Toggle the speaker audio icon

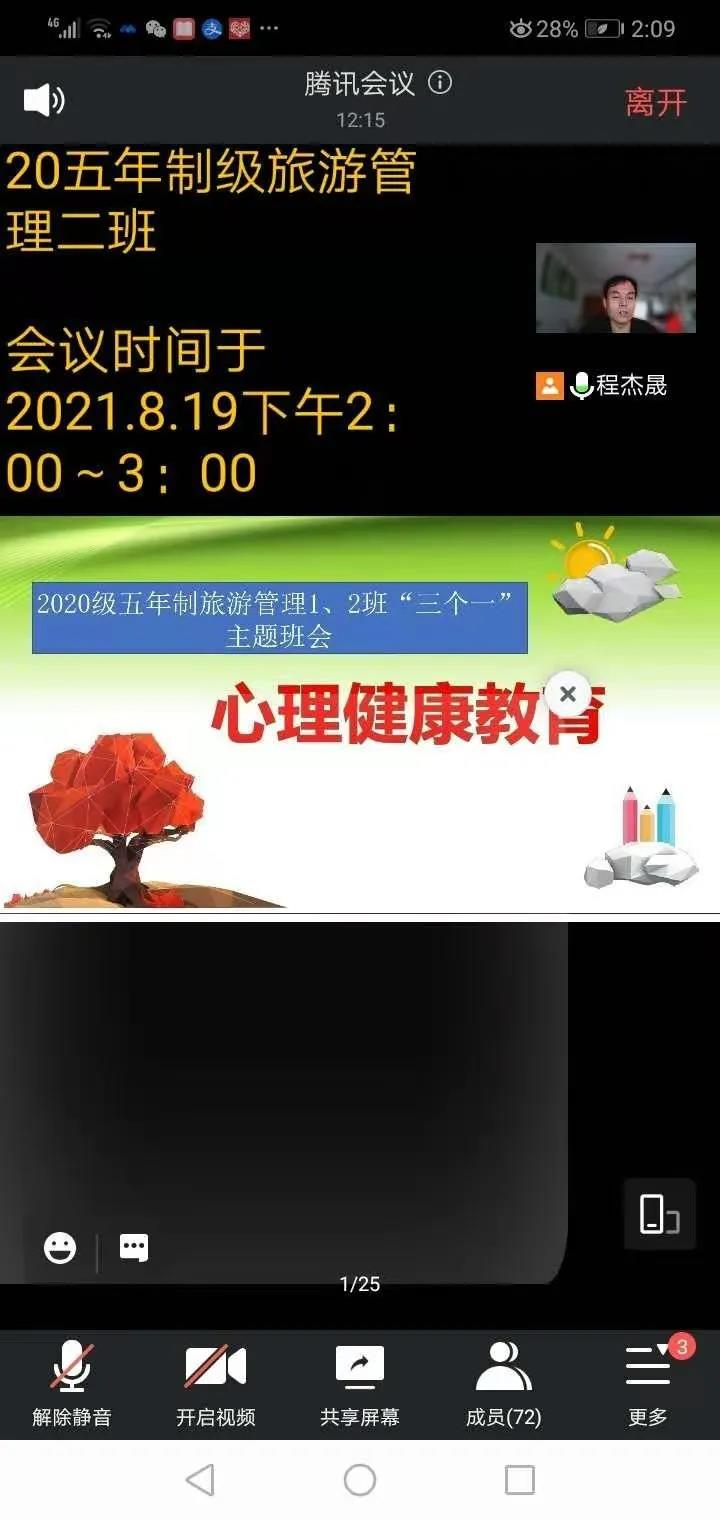pos(44,100)
